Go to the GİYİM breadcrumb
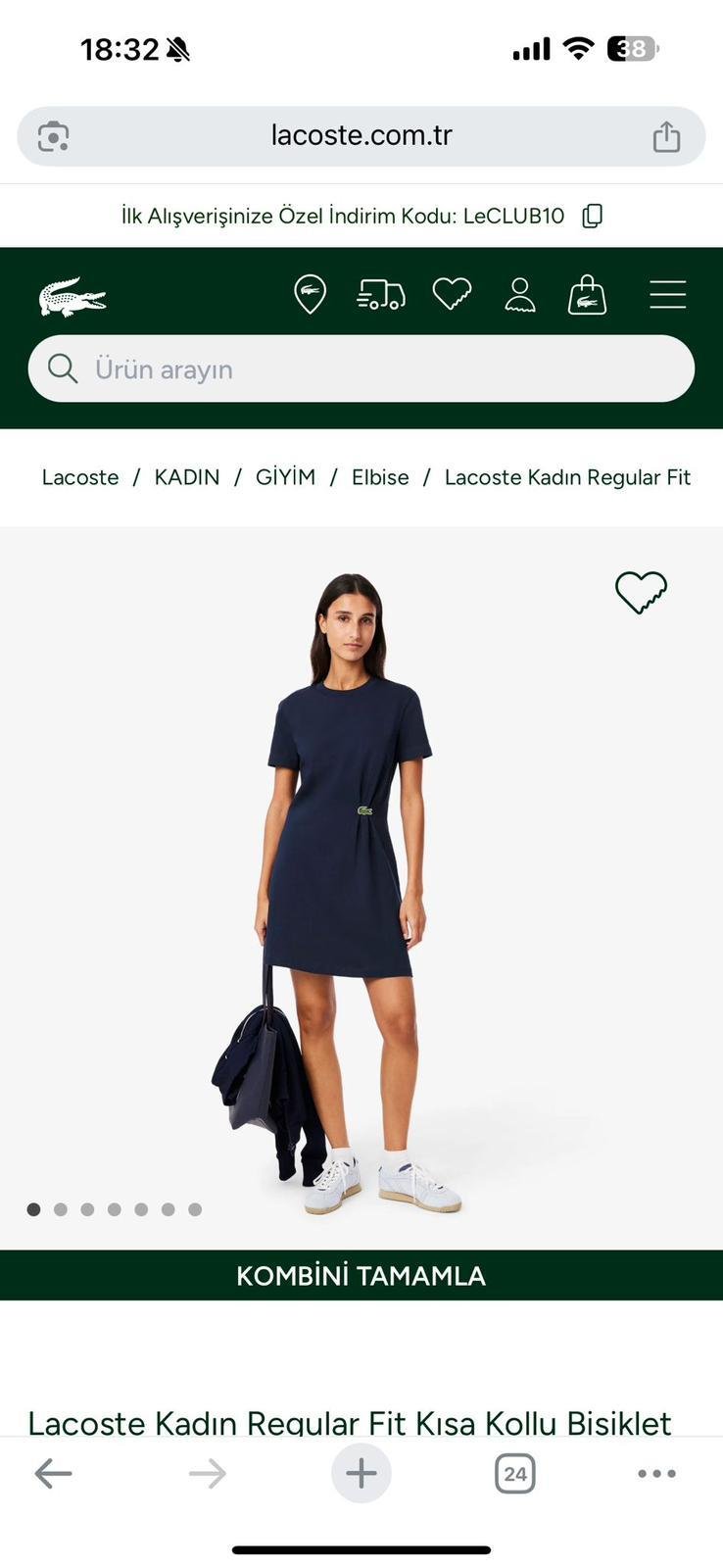The image size is (723, 1568). click(x=285, y=477)
